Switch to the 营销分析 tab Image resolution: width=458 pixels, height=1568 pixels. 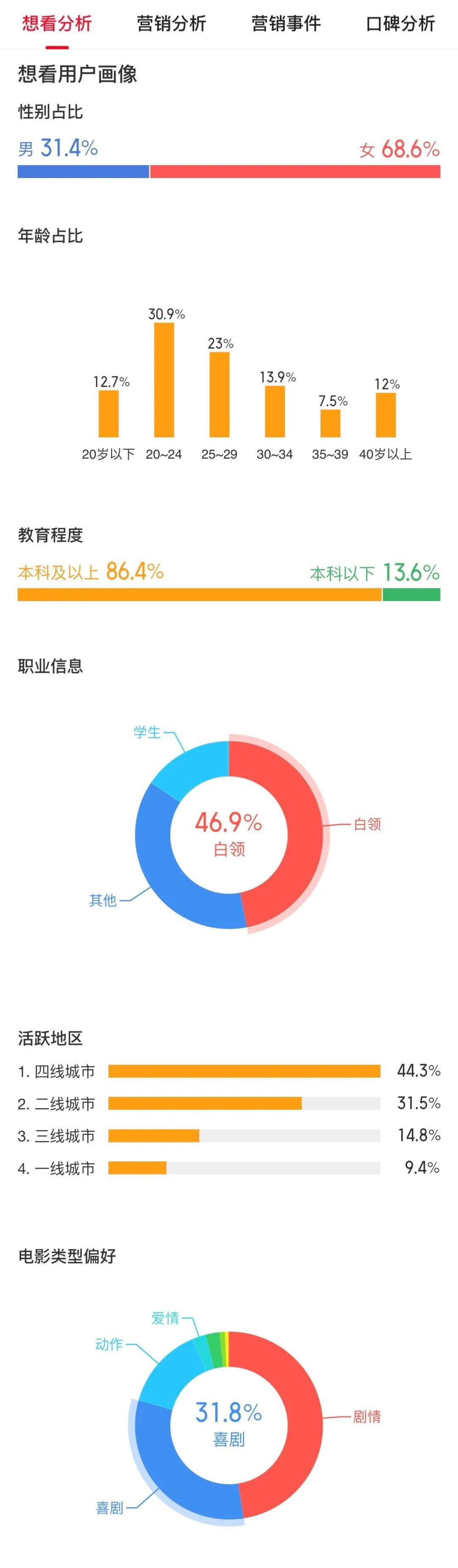click(171, 24)
